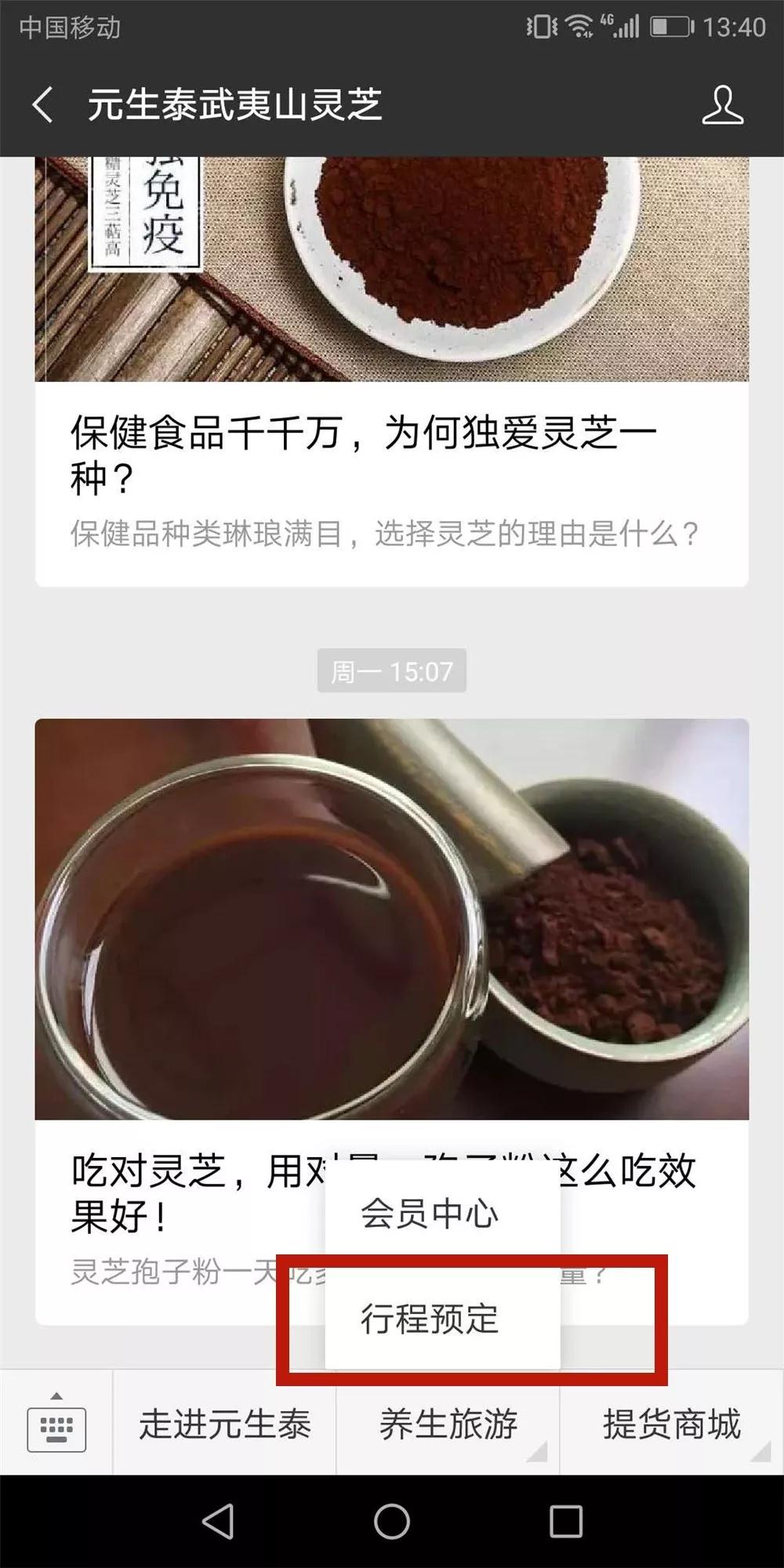Open article 吃对灵芝 with the spore powder photo

click(392, 917)
